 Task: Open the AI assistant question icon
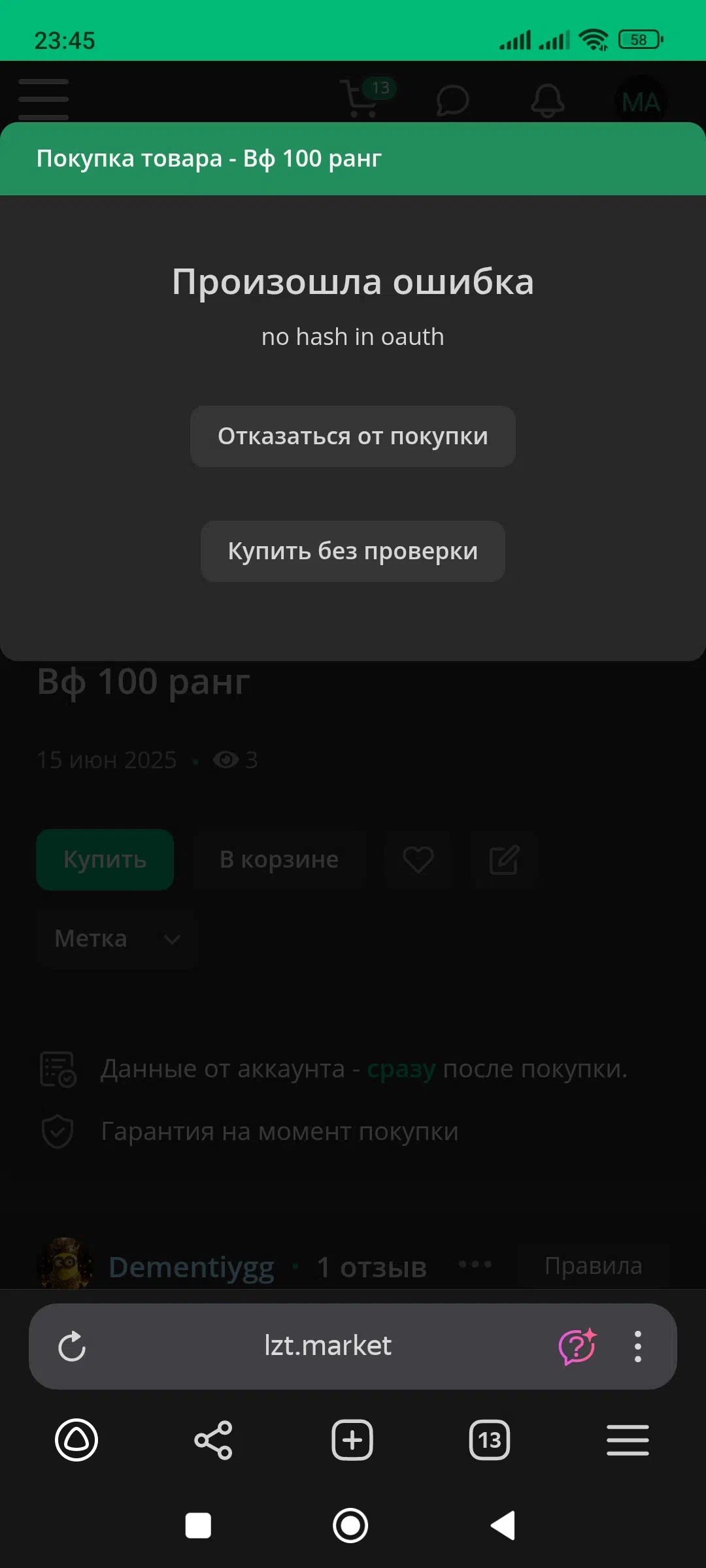(577, 1347)
